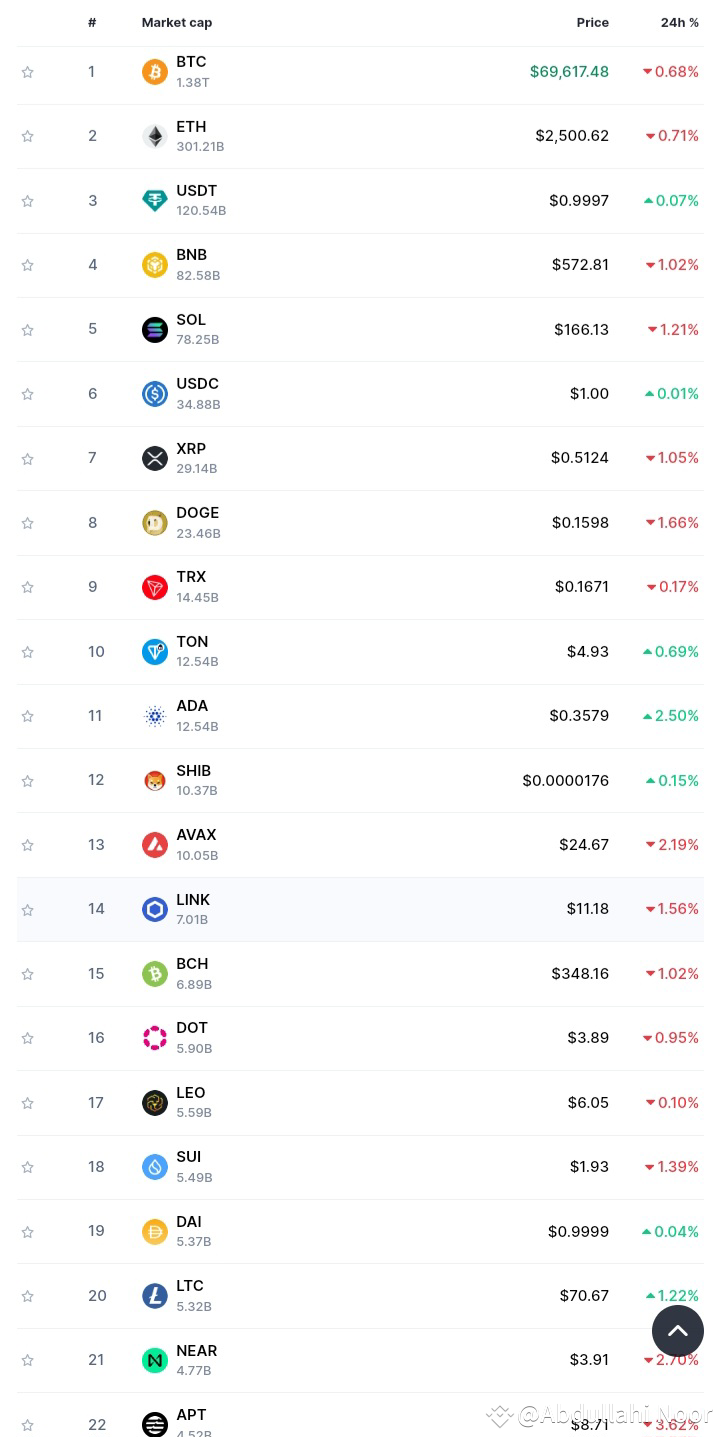720x1437 pixels.
Task: Click the # rank column header
Action: click(92, 22)
